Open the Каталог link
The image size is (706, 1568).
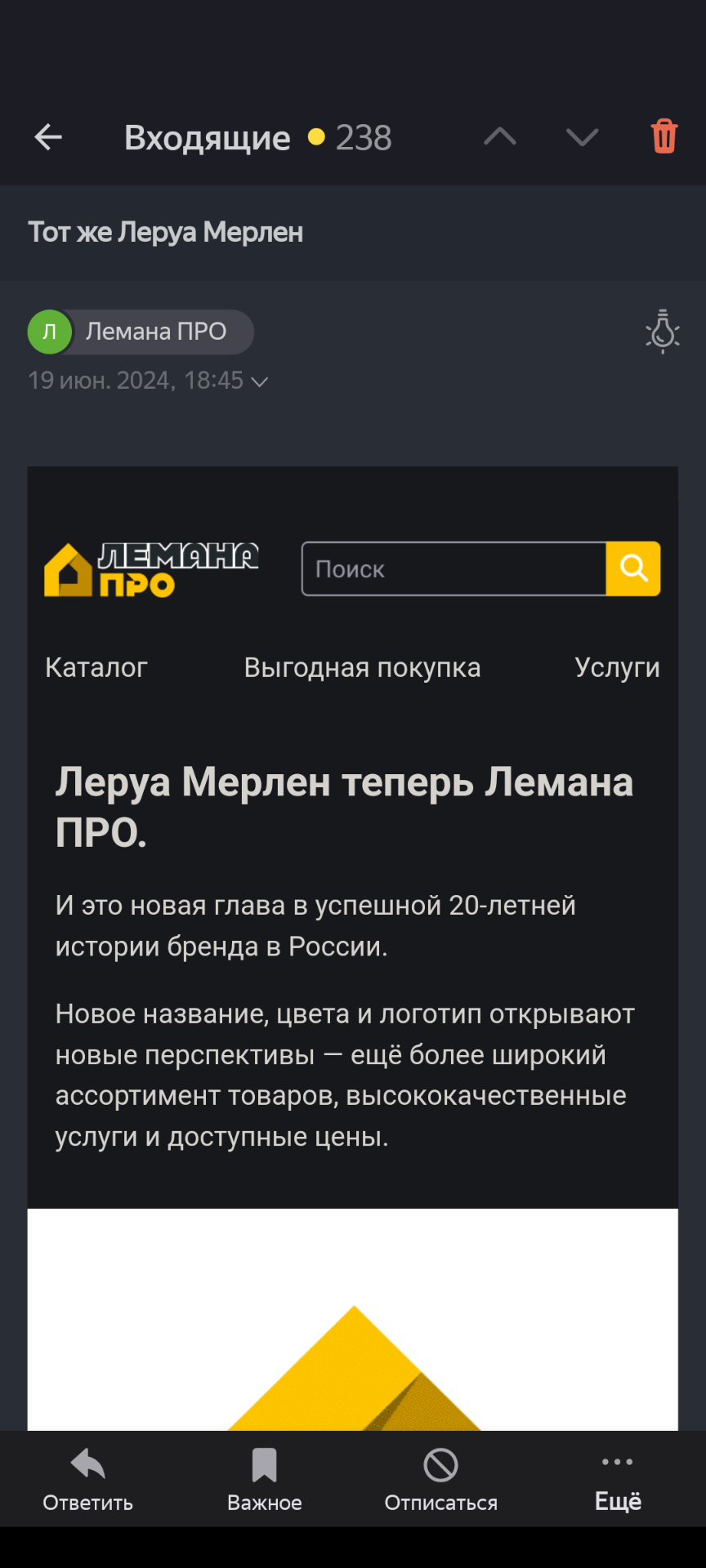(96, 667)
